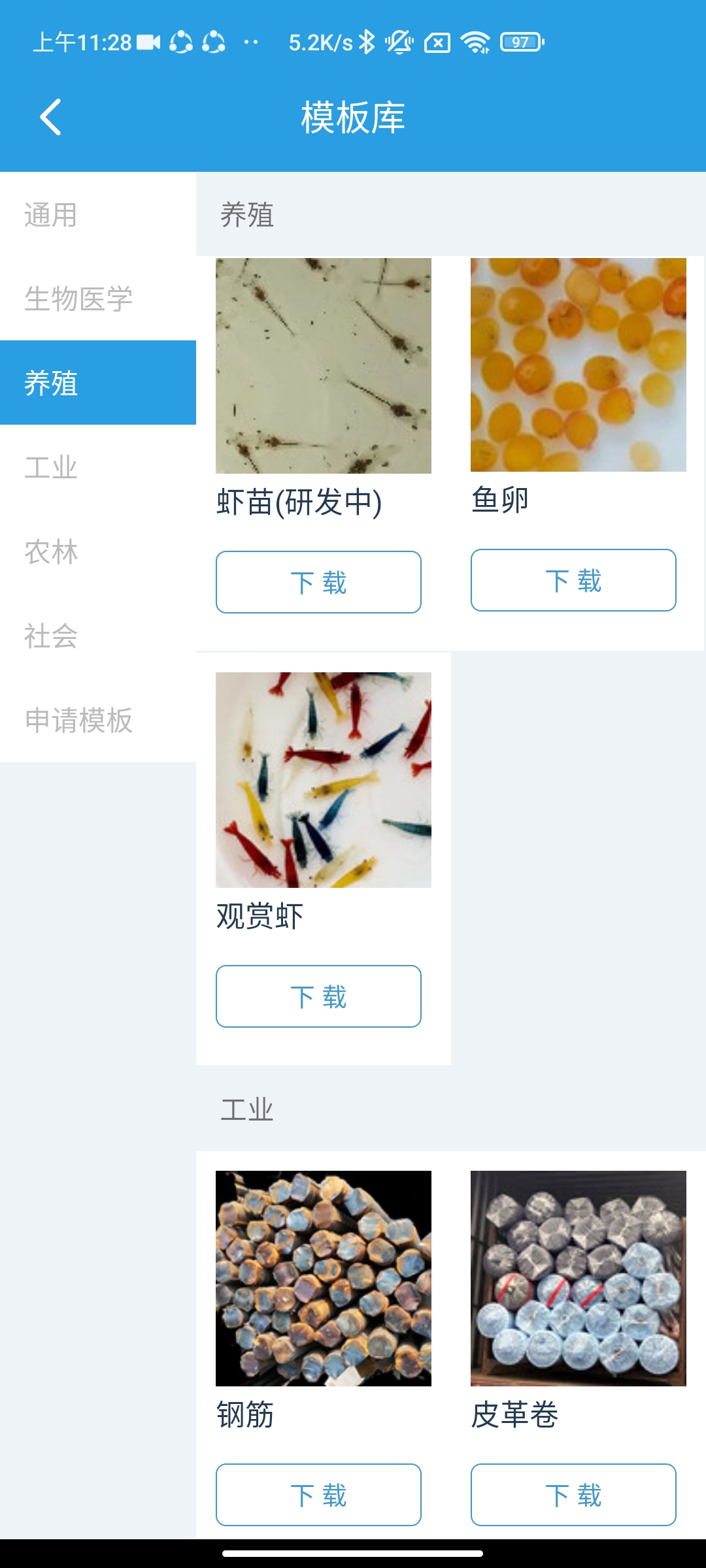Show the 农林 category

(x=98, y=551)
